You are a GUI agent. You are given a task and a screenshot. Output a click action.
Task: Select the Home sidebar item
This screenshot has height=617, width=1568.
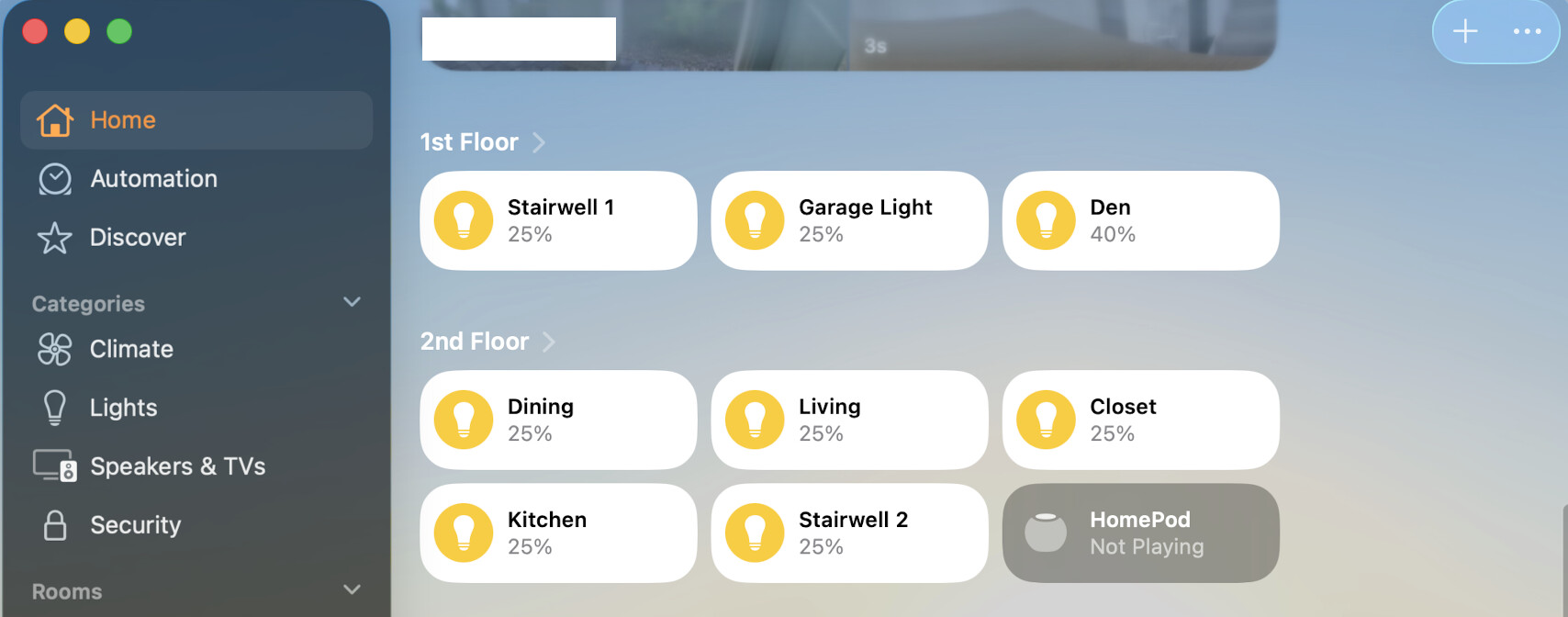(x=123, y=120)
